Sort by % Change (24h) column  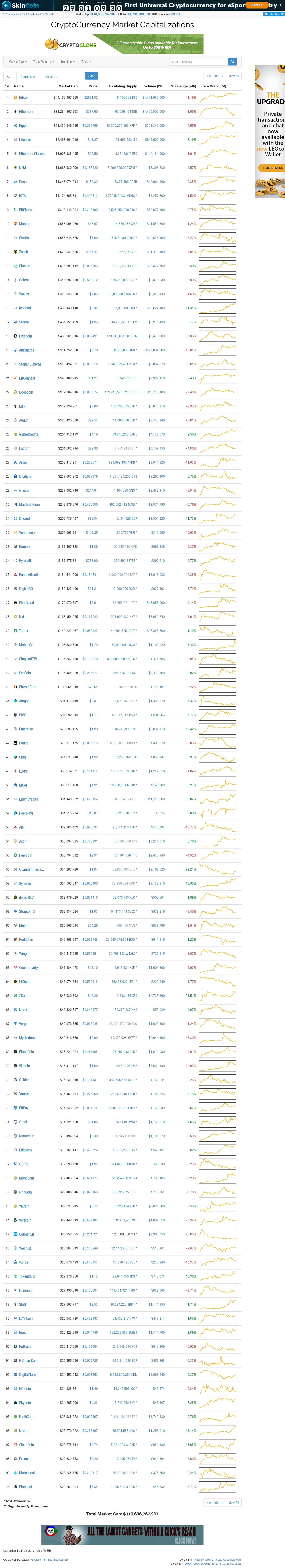(183, 86)
